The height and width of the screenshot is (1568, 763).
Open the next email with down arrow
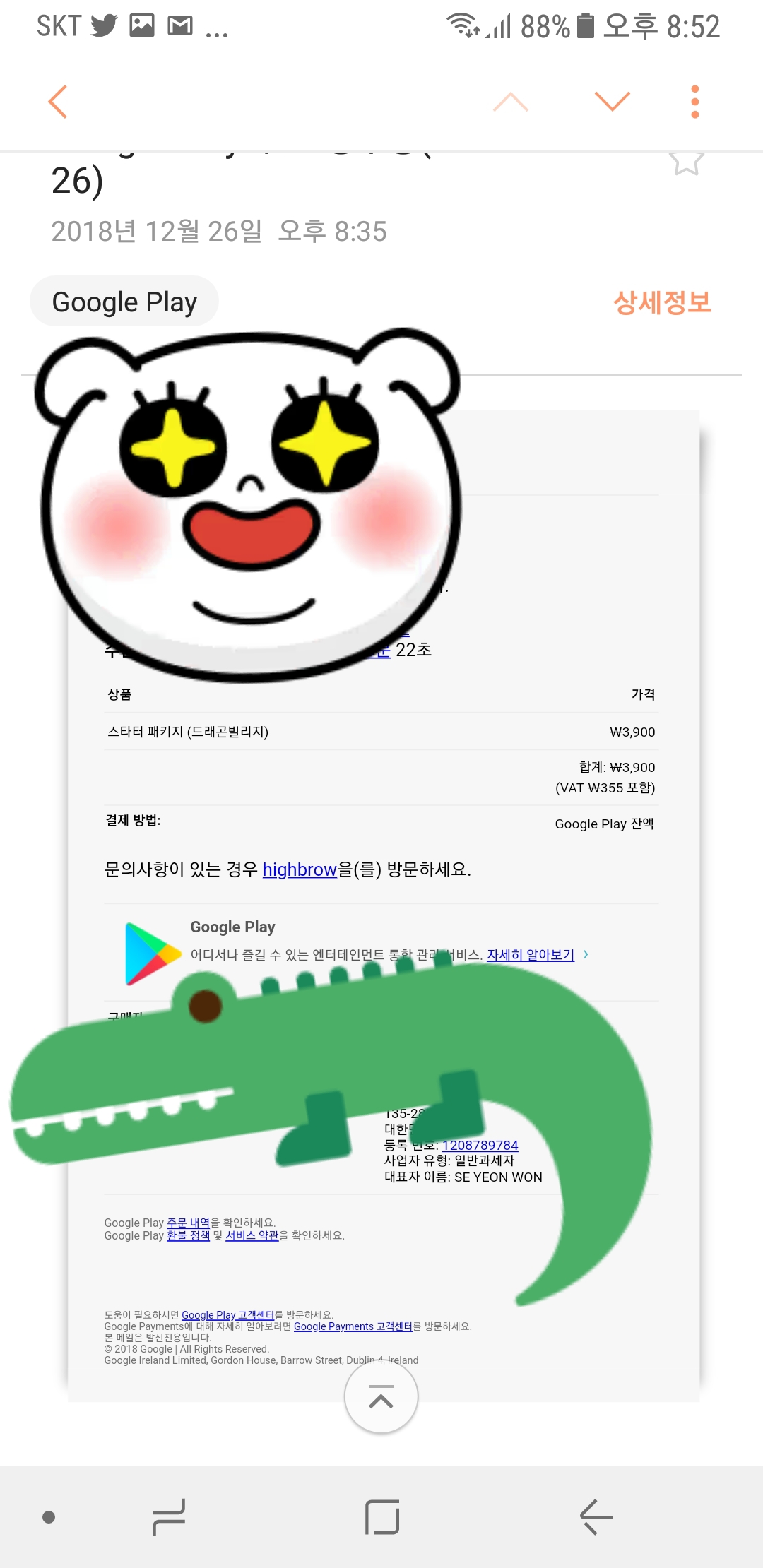pyautogui.click(x=612, y=102)
